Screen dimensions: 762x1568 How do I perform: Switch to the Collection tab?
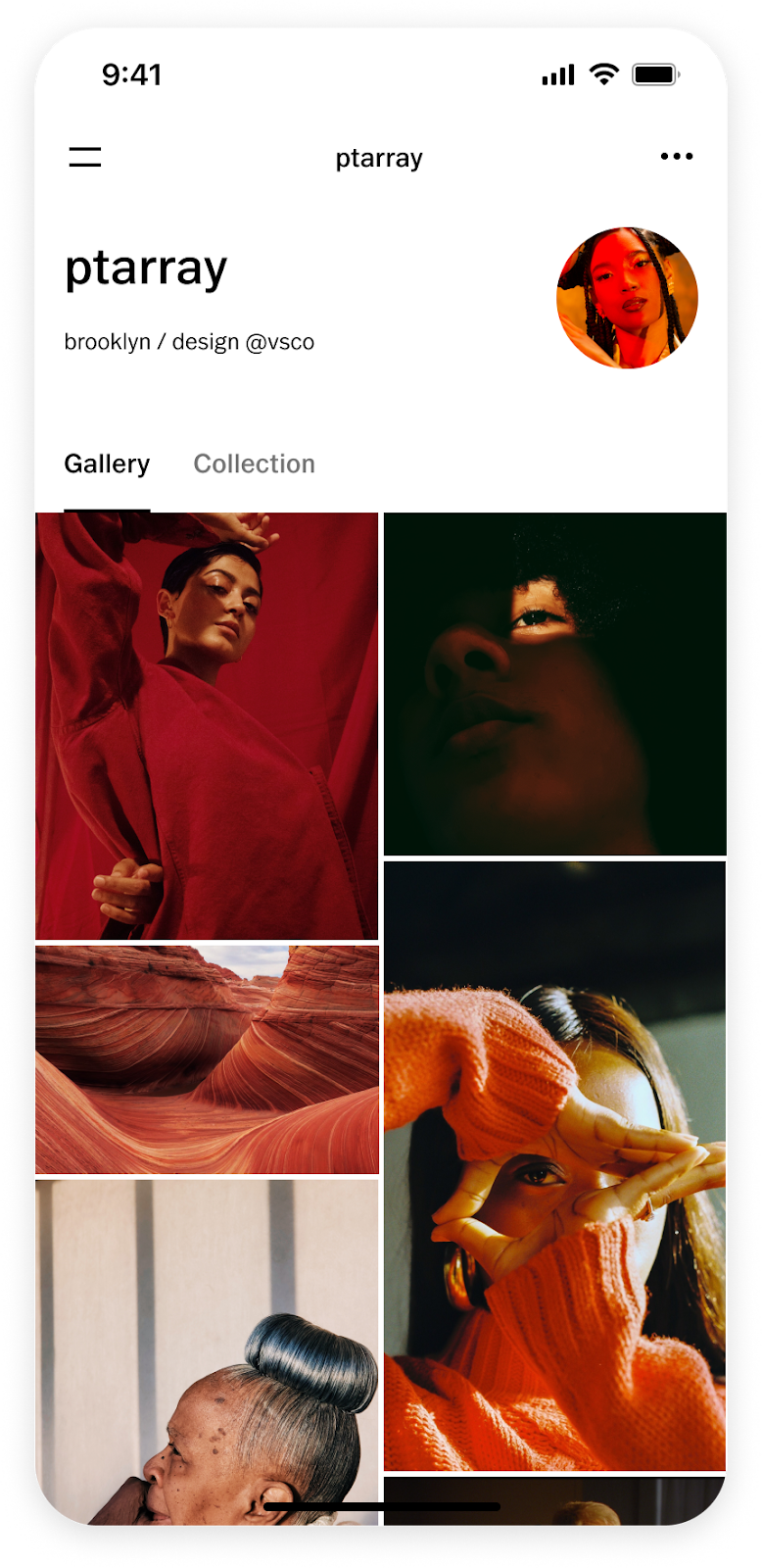click(x=254, y=465)
